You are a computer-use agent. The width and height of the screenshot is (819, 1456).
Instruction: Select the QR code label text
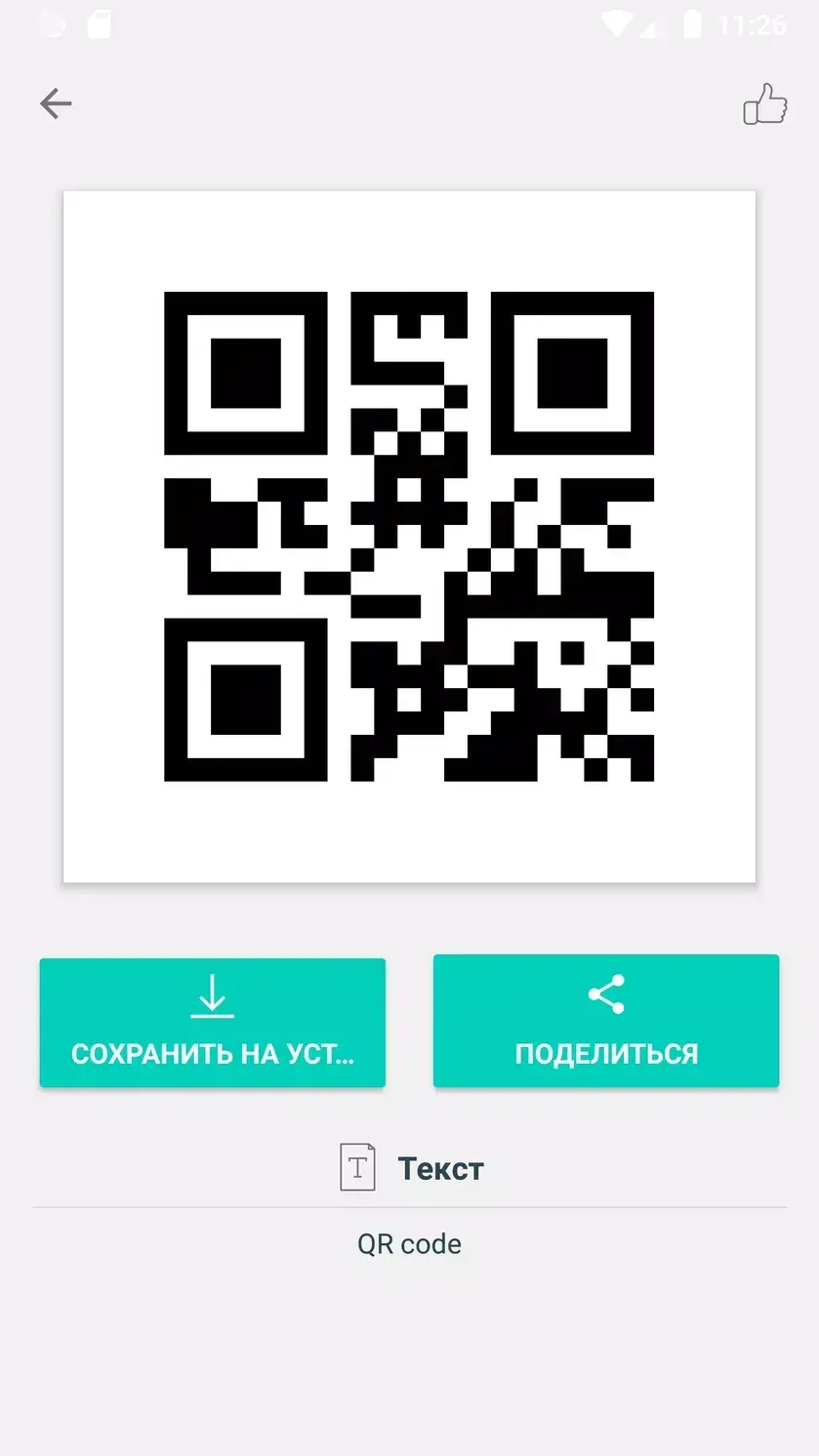409,1243
